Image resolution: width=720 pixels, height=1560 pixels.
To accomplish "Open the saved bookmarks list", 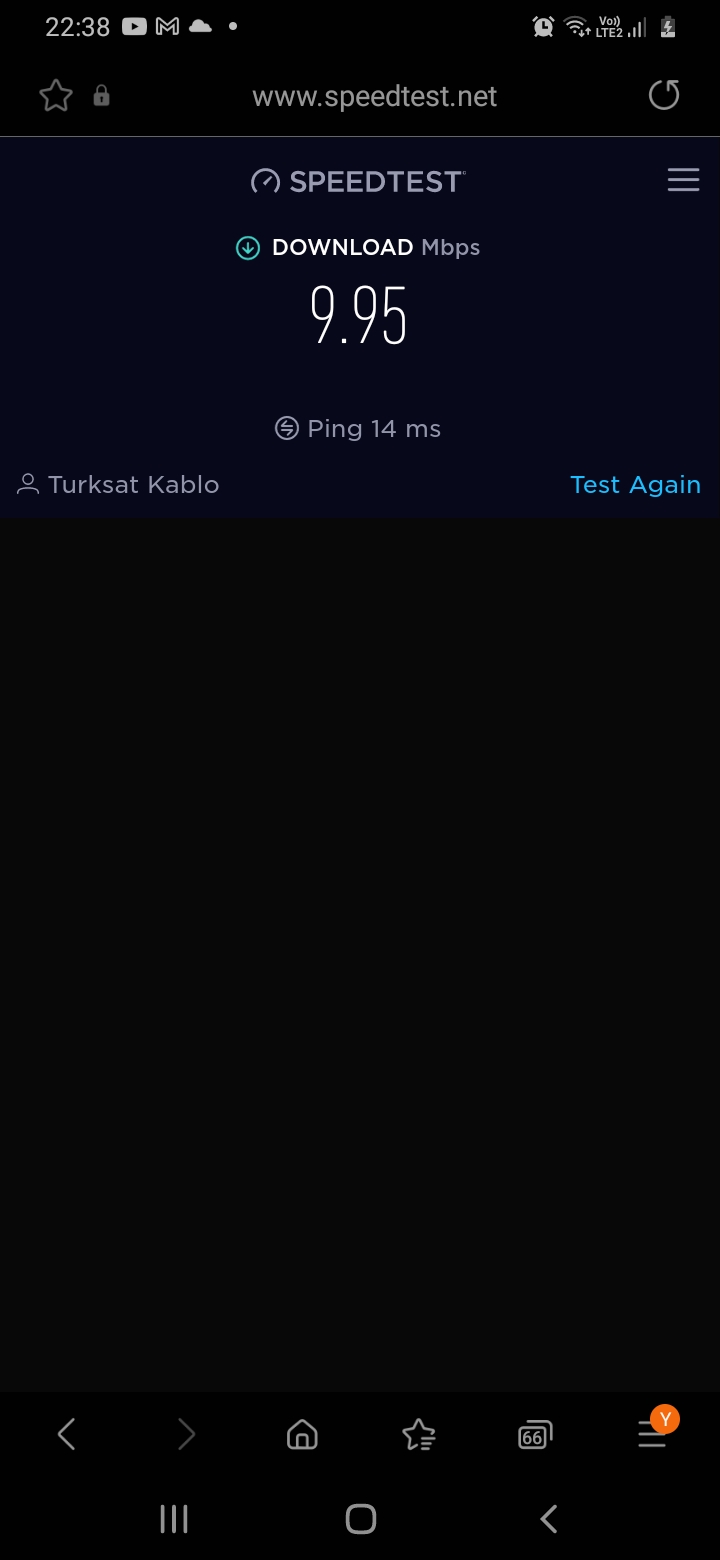I will pos(418,1435).
